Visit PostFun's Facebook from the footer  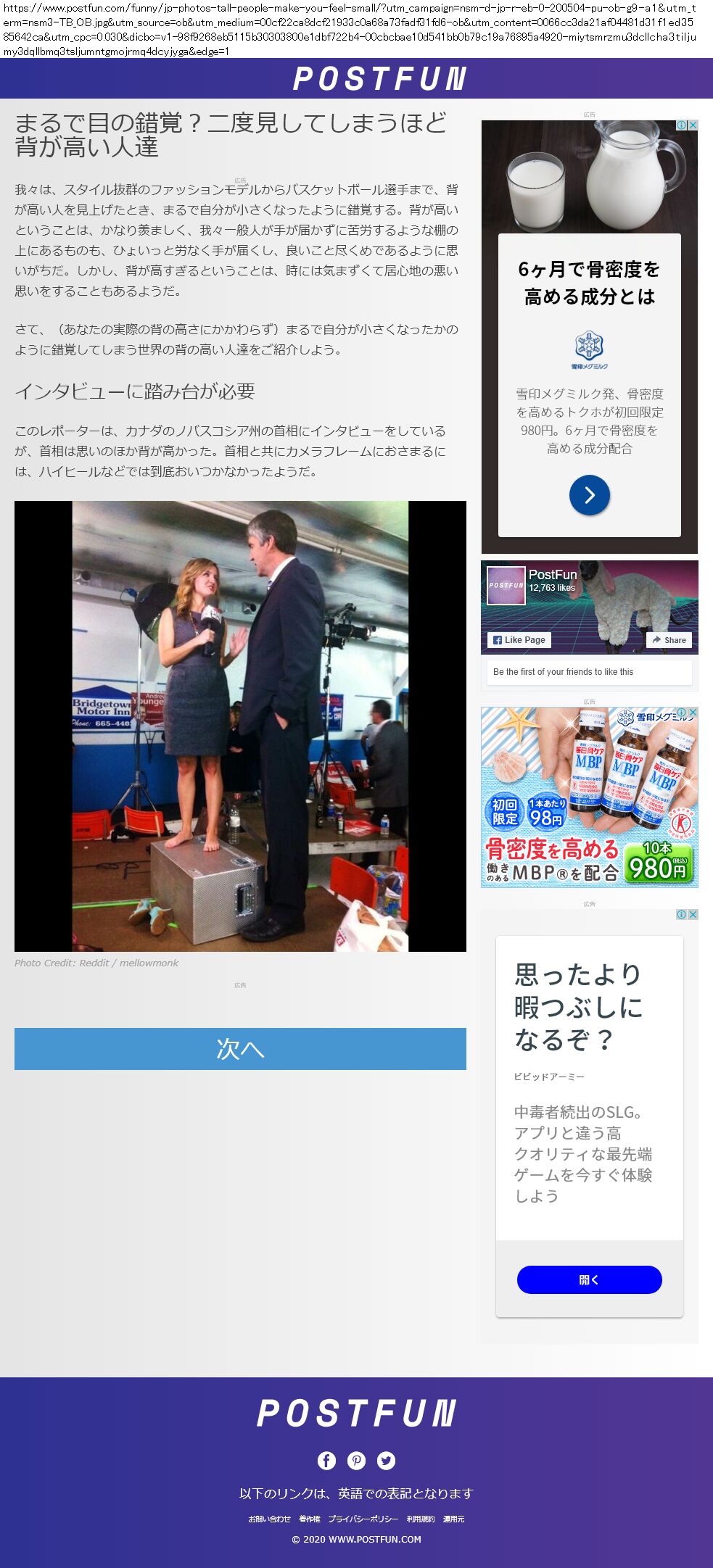pyautogui.click(x=326, y=1461)
